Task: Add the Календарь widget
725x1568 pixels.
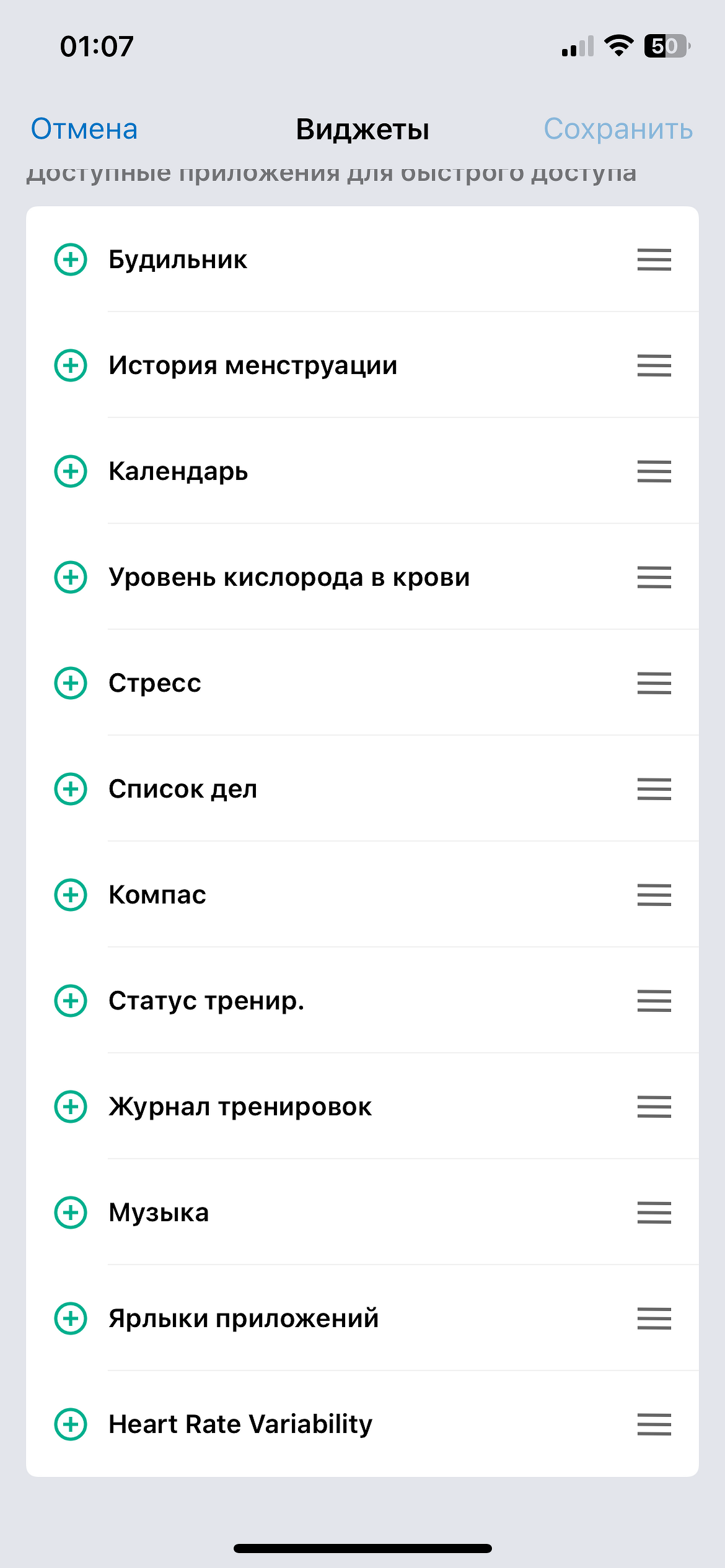Action: 71,471
